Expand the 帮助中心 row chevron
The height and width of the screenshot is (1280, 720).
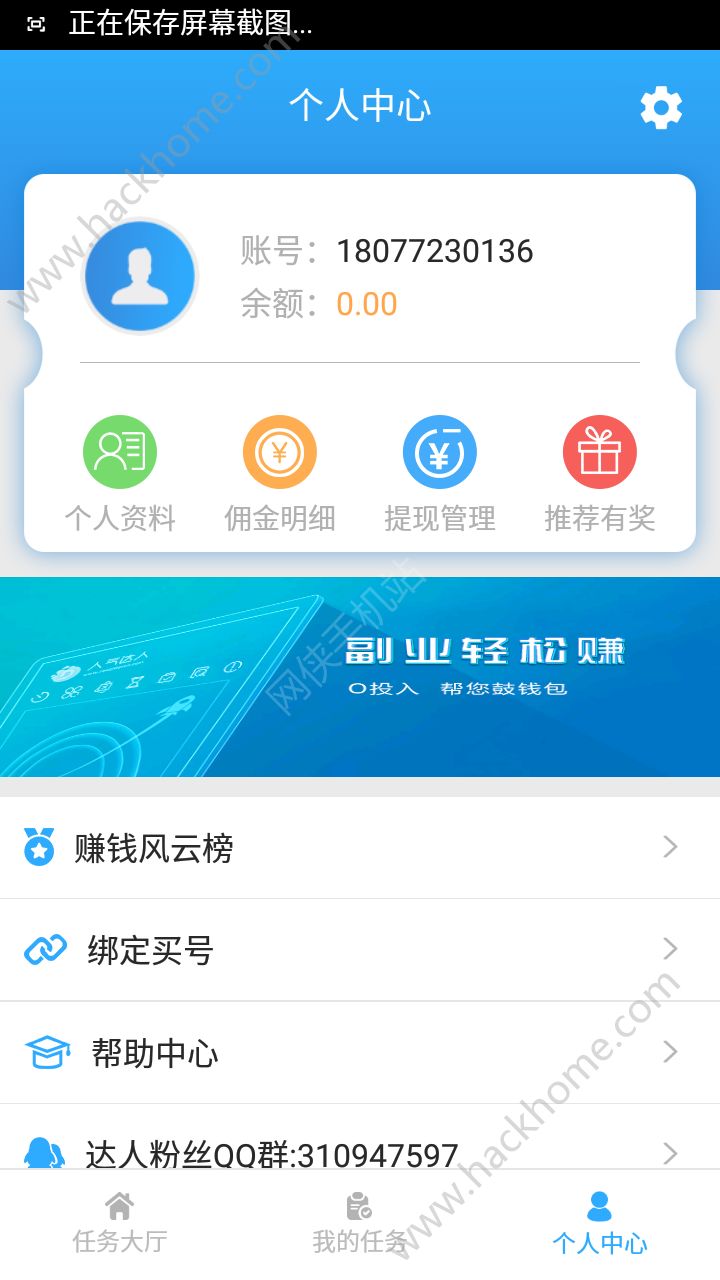[x=672, y=1051]
